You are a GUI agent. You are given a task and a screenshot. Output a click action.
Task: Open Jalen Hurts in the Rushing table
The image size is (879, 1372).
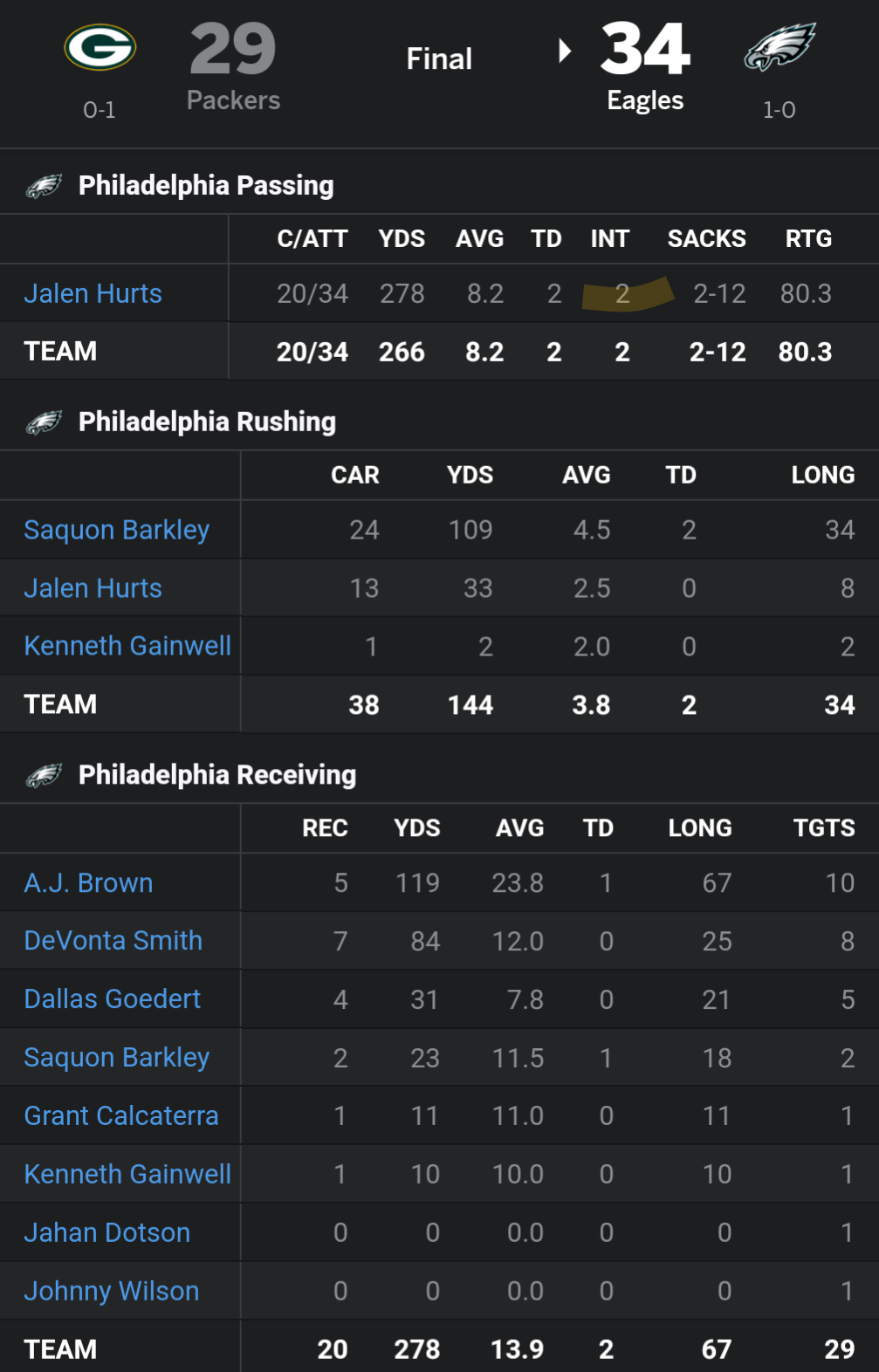[x=93, y=588]
